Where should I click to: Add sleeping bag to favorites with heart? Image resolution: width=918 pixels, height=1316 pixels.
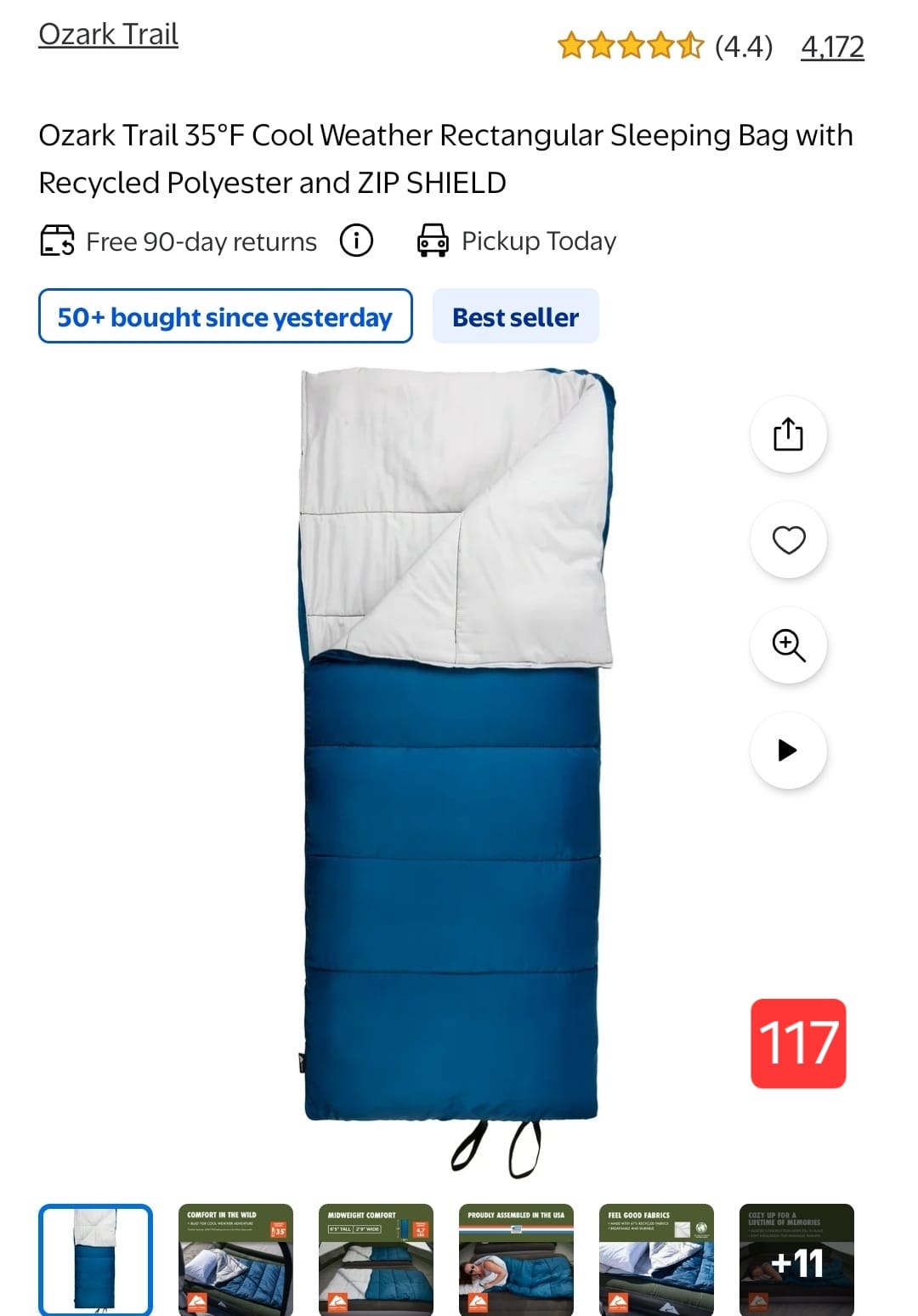pos(788,540)
